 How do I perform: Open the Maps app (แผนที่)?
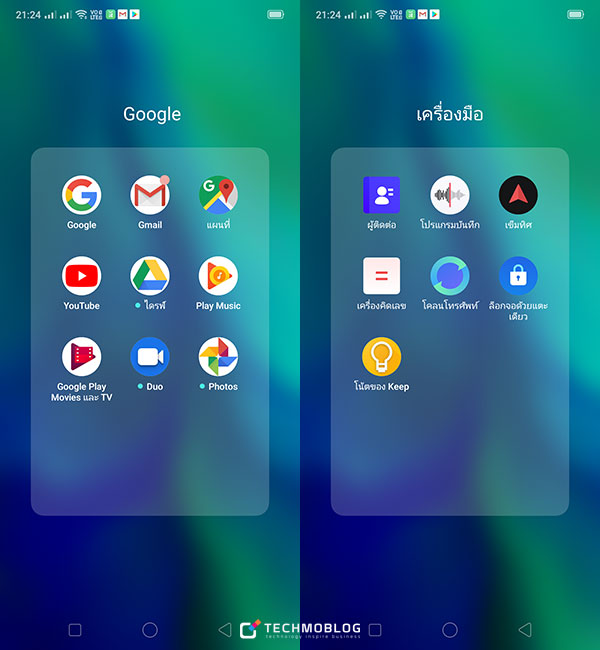click(x=218, y=195)
